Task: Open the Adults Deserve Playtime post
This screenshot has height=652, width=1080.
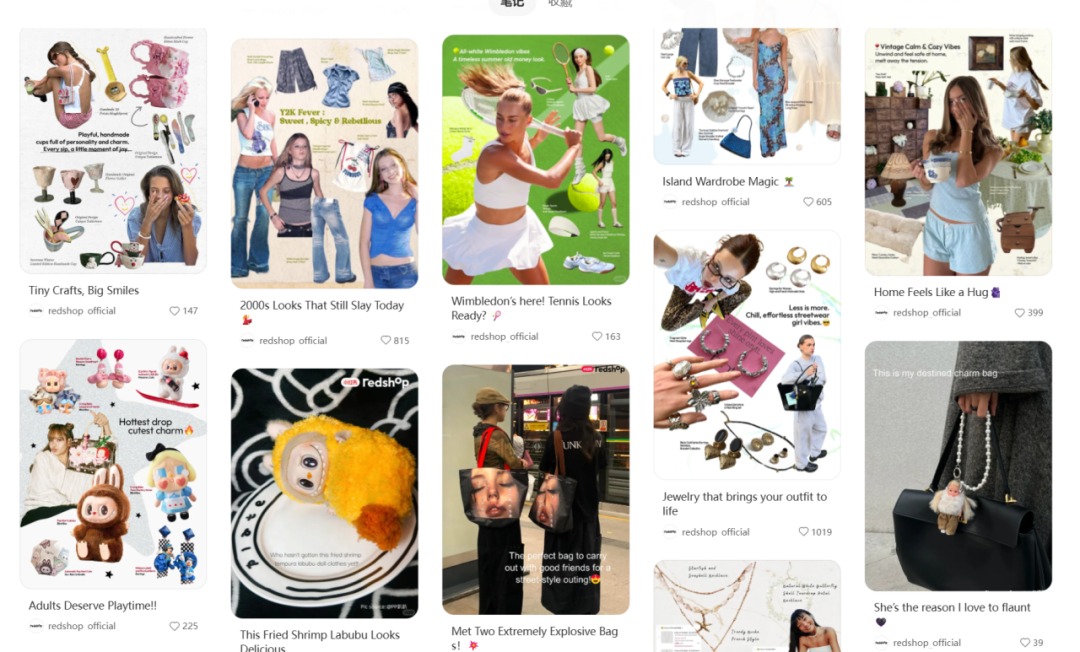Action: 113,464
